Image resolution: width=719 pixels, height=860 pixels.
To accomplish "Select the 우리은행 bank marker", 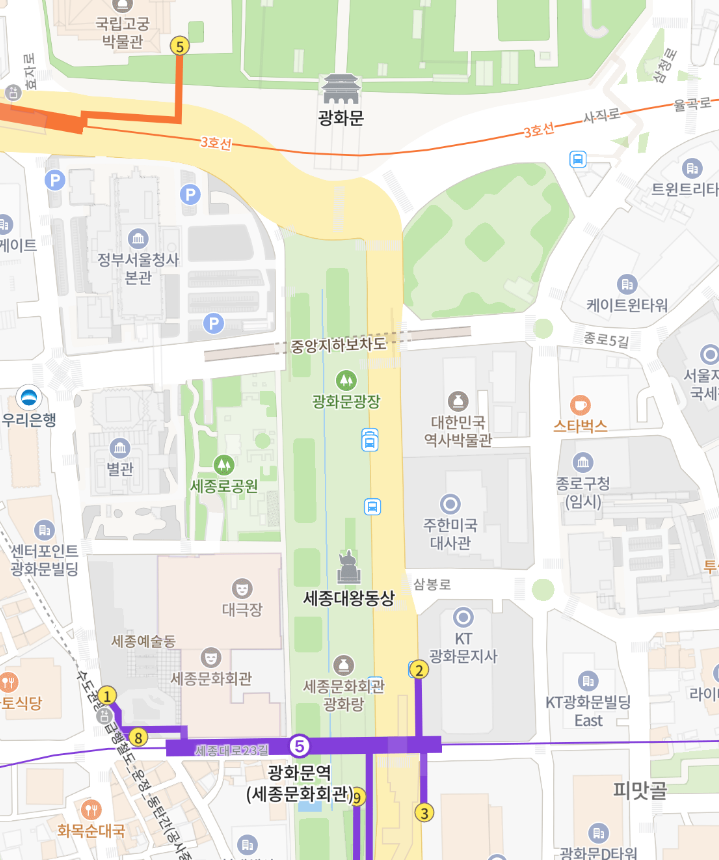I will pyautogui.click(x=29, y=398).
